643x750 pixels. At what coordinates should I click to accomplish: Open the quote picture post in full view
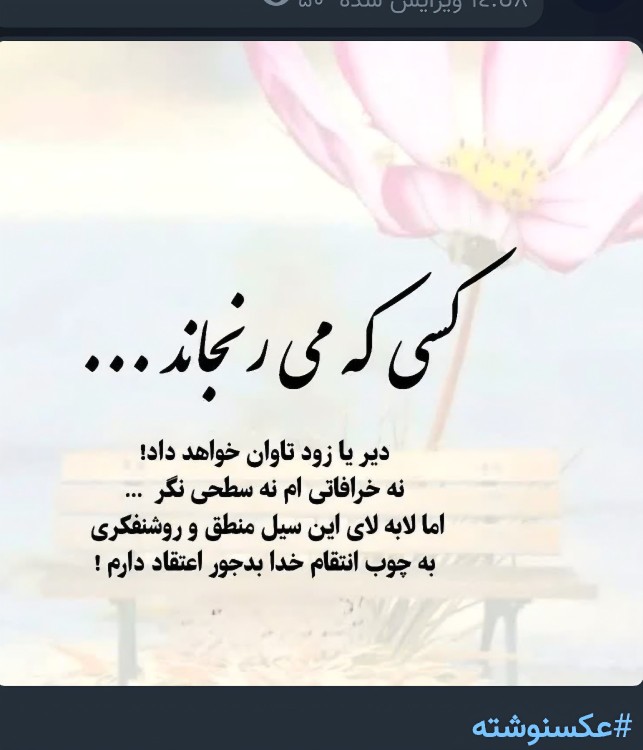pyautogui.click(x=321, y=360)
